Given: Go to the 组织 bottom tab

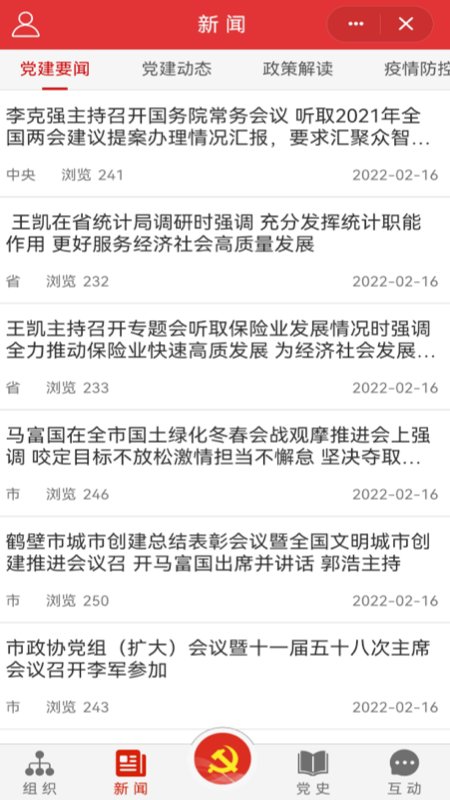Looking at the screenshot, I should click(39, 772).
